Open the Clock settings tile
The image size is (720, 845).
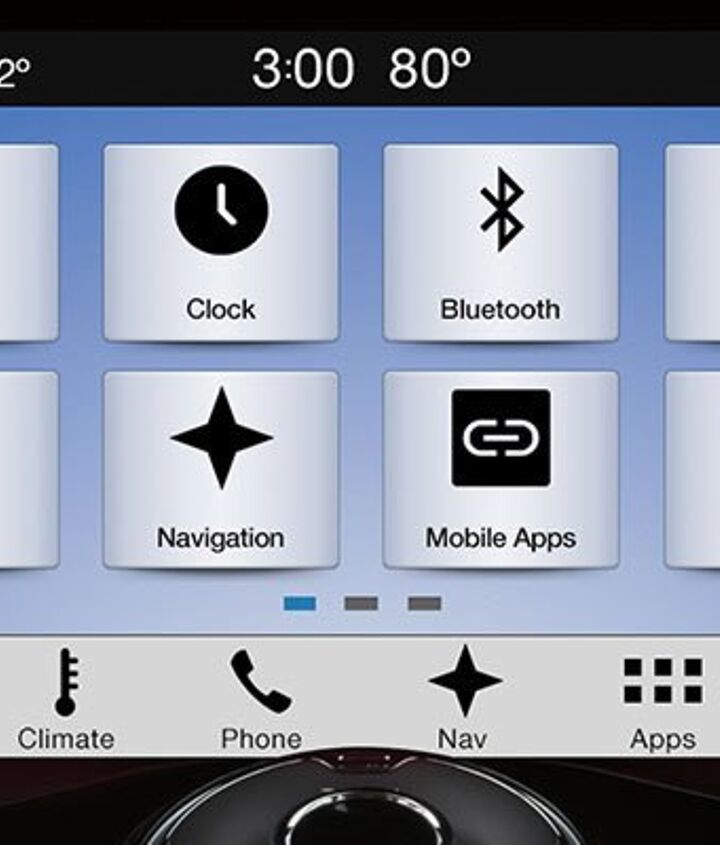click(221, 243)
